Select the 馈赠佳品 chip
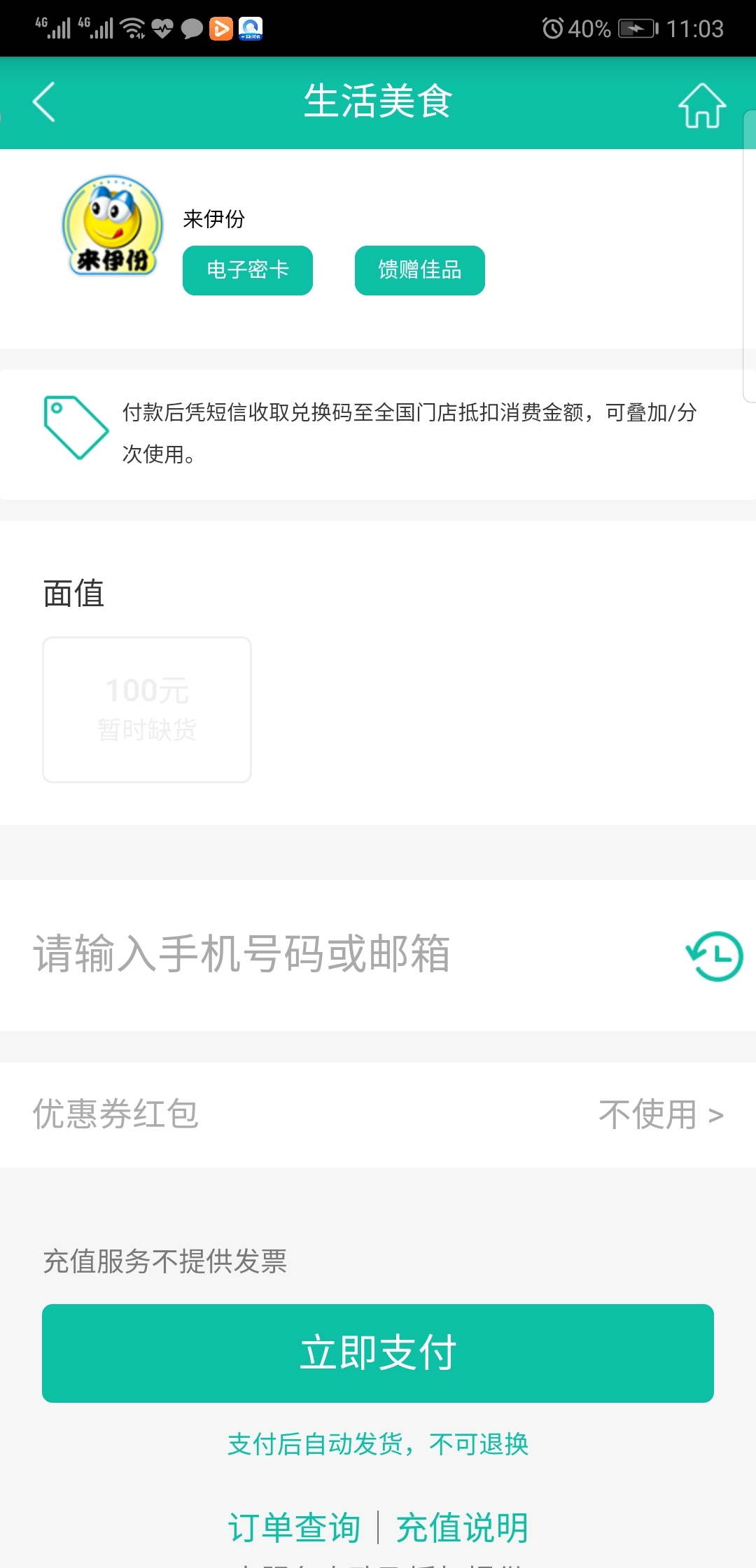The image size is (756, 1568). pyautogui.click(x=420, y=270)
